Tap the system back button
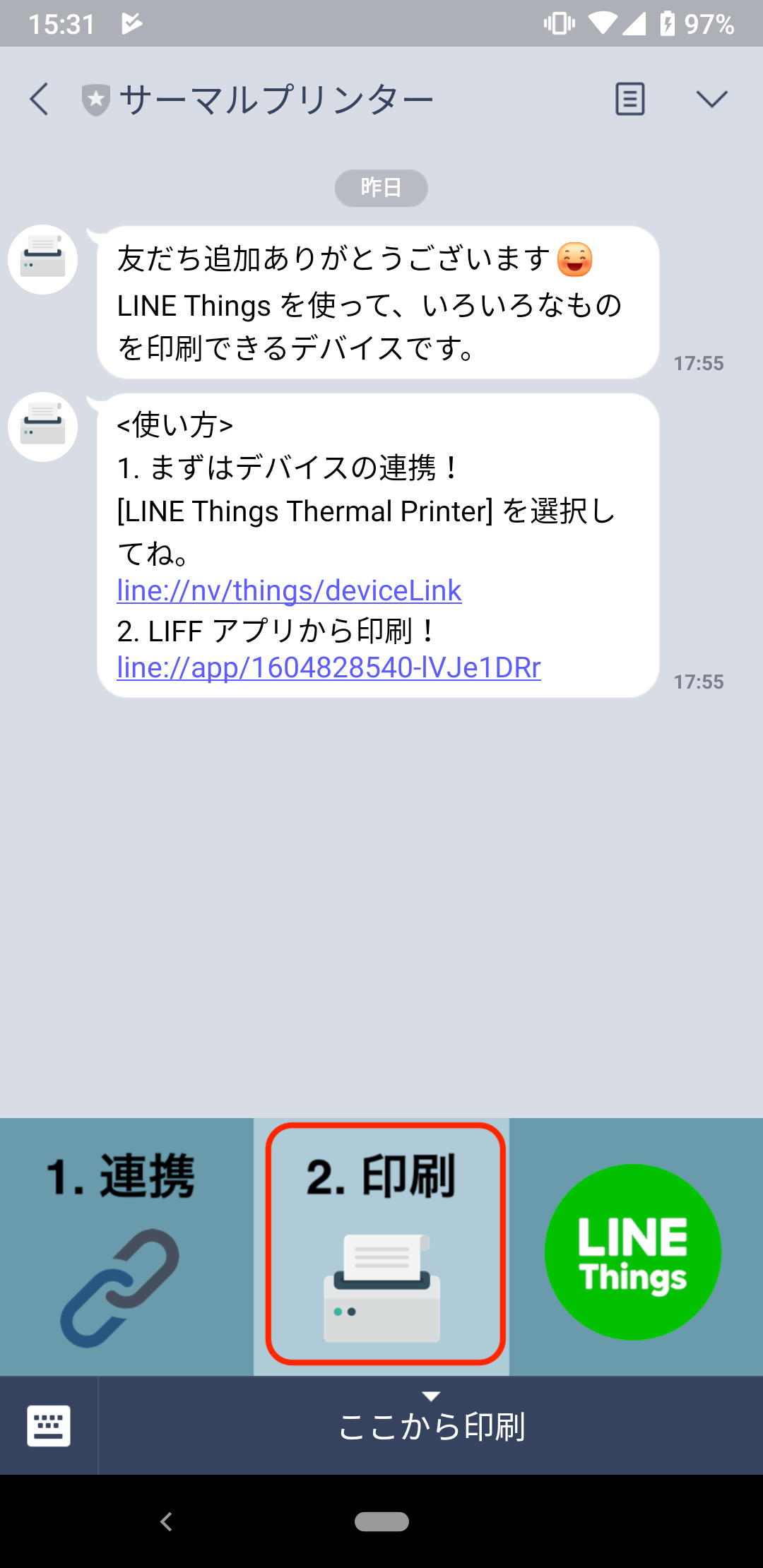This screenshot has width=763, height=1568. coord(167,1521)
